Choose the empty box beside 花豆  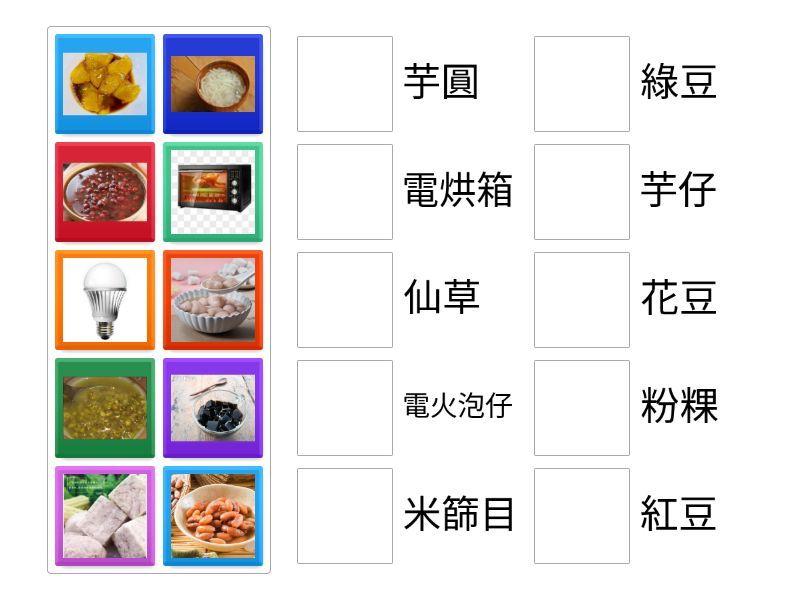coord(582,300)
